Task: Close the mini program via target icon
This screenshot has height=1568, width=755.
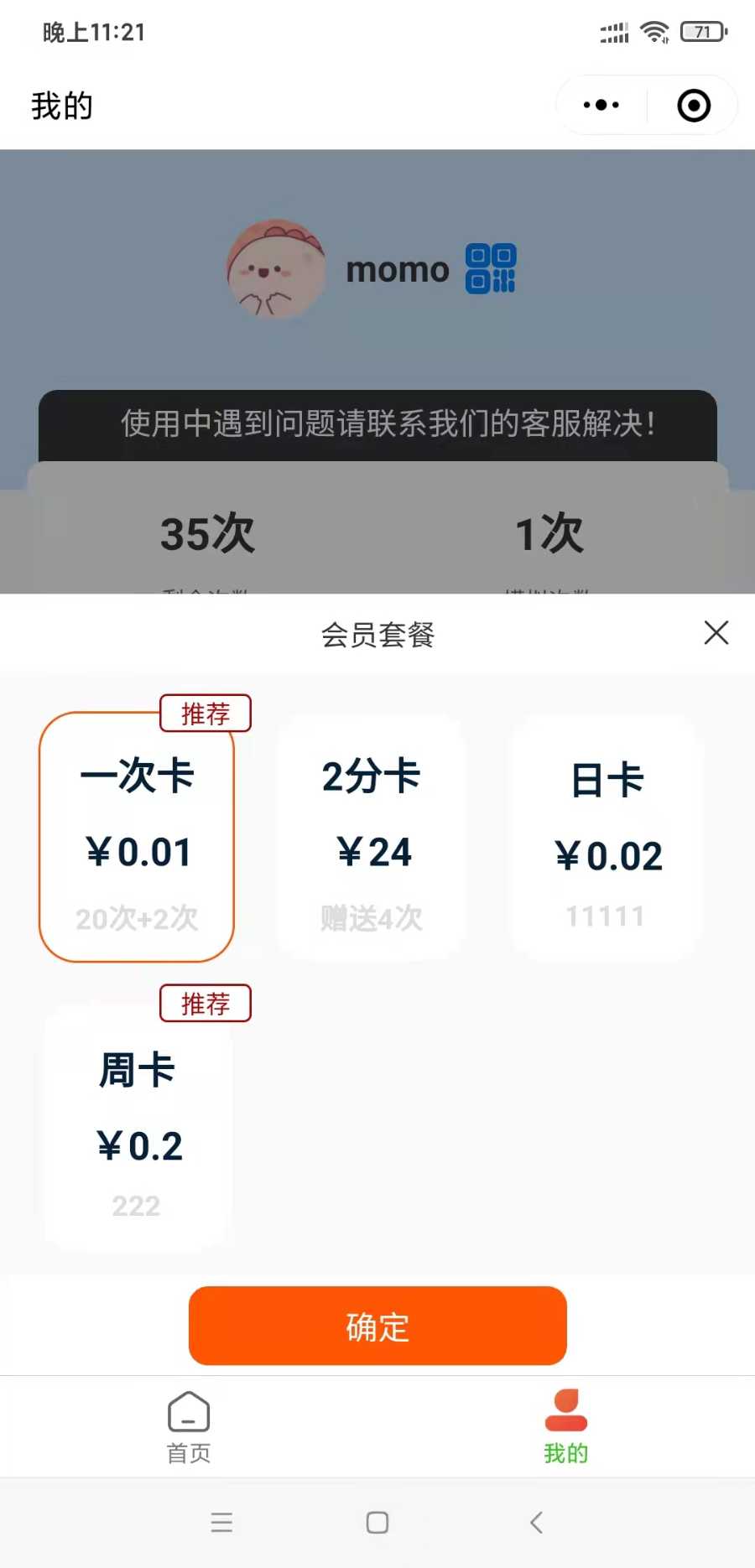Action: pyautogui.click(x=694, y=106)
